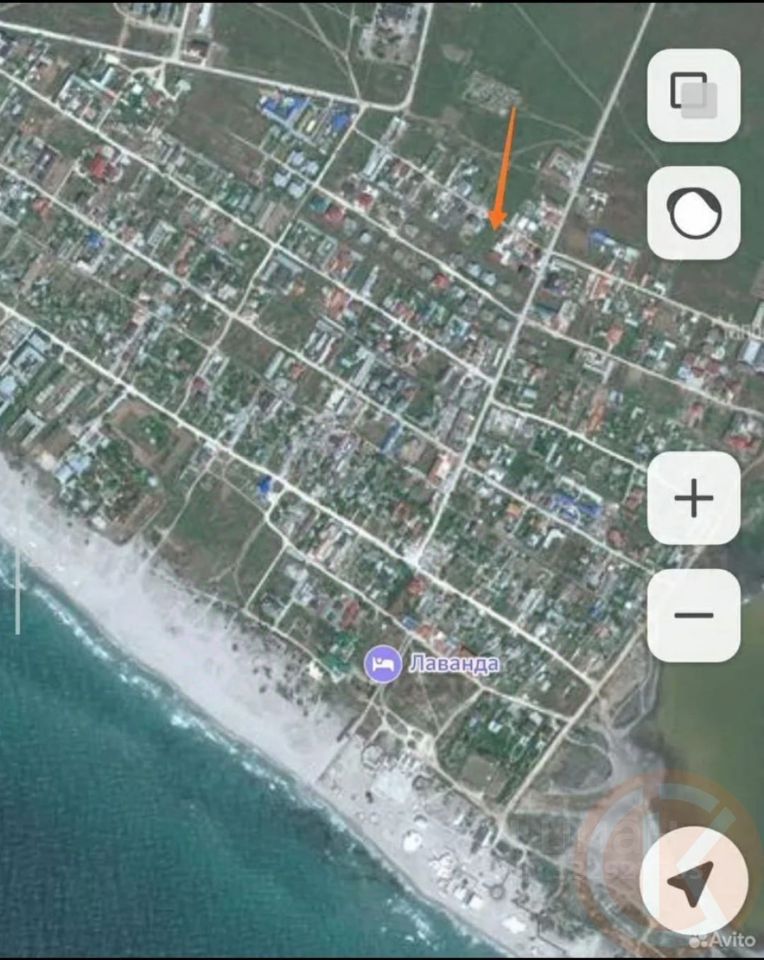This screenshot has height=960, width=764.
Task: Center the map on my location
Action: [694, 882]
